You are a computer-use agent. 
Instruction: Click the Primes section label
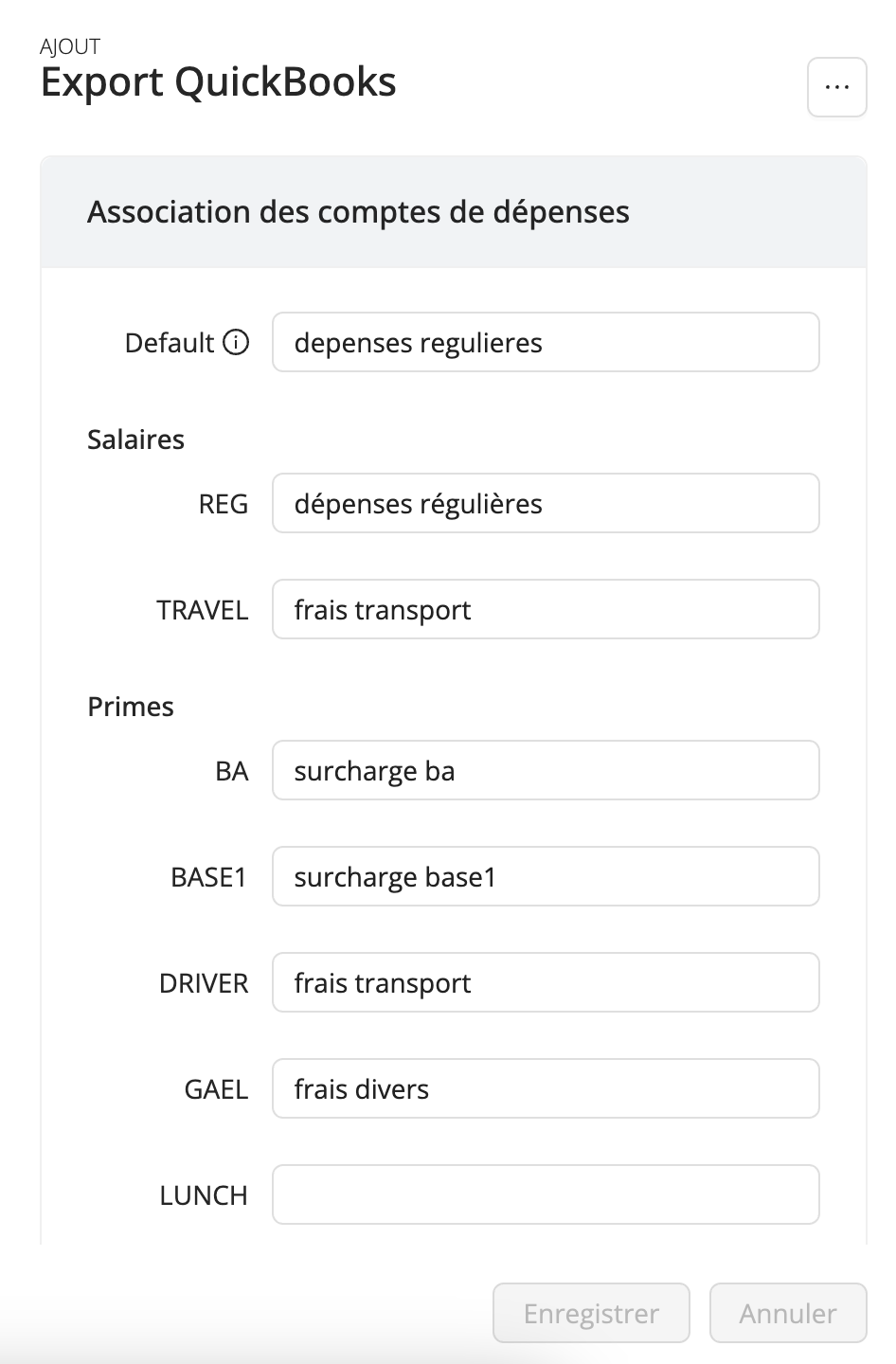131,706
